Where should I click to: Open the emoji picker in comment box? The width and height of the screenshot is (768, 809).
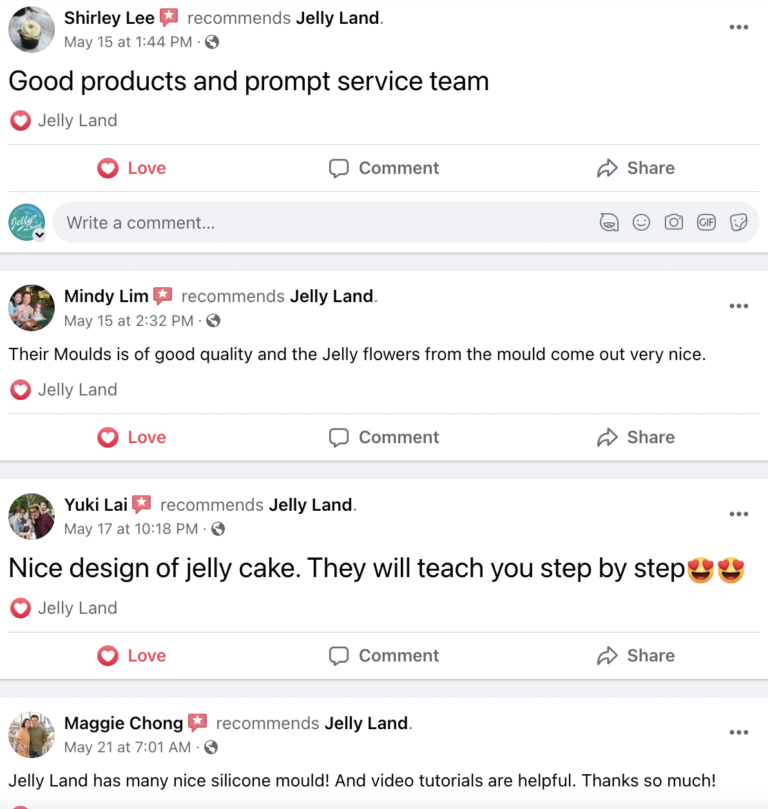pos(641,222)
